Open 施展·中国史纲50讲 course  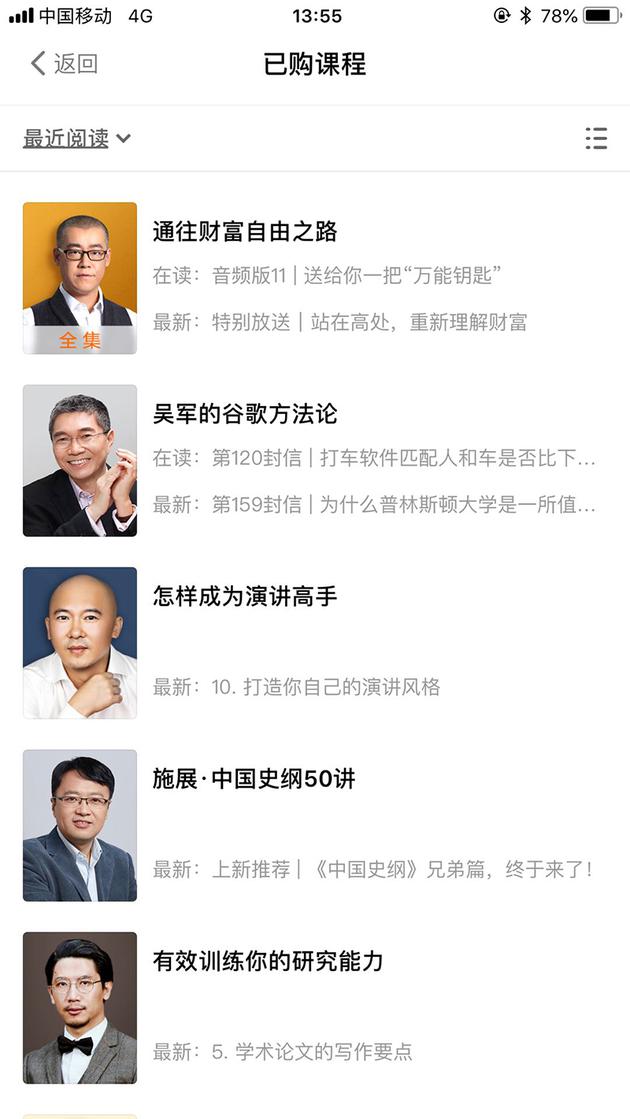click(254, 779)
